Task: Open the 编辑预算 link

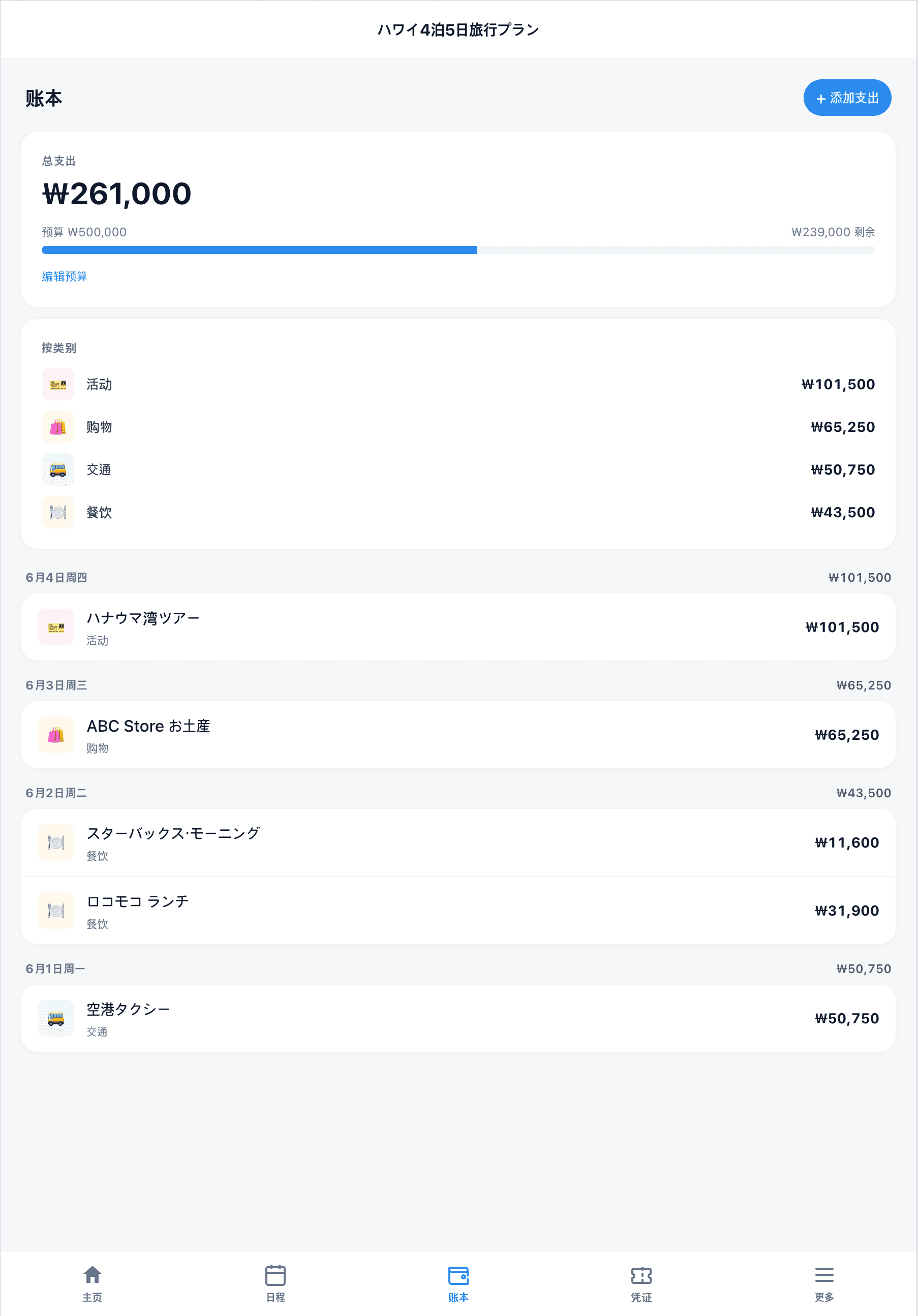Action: (x=64, y=276)
